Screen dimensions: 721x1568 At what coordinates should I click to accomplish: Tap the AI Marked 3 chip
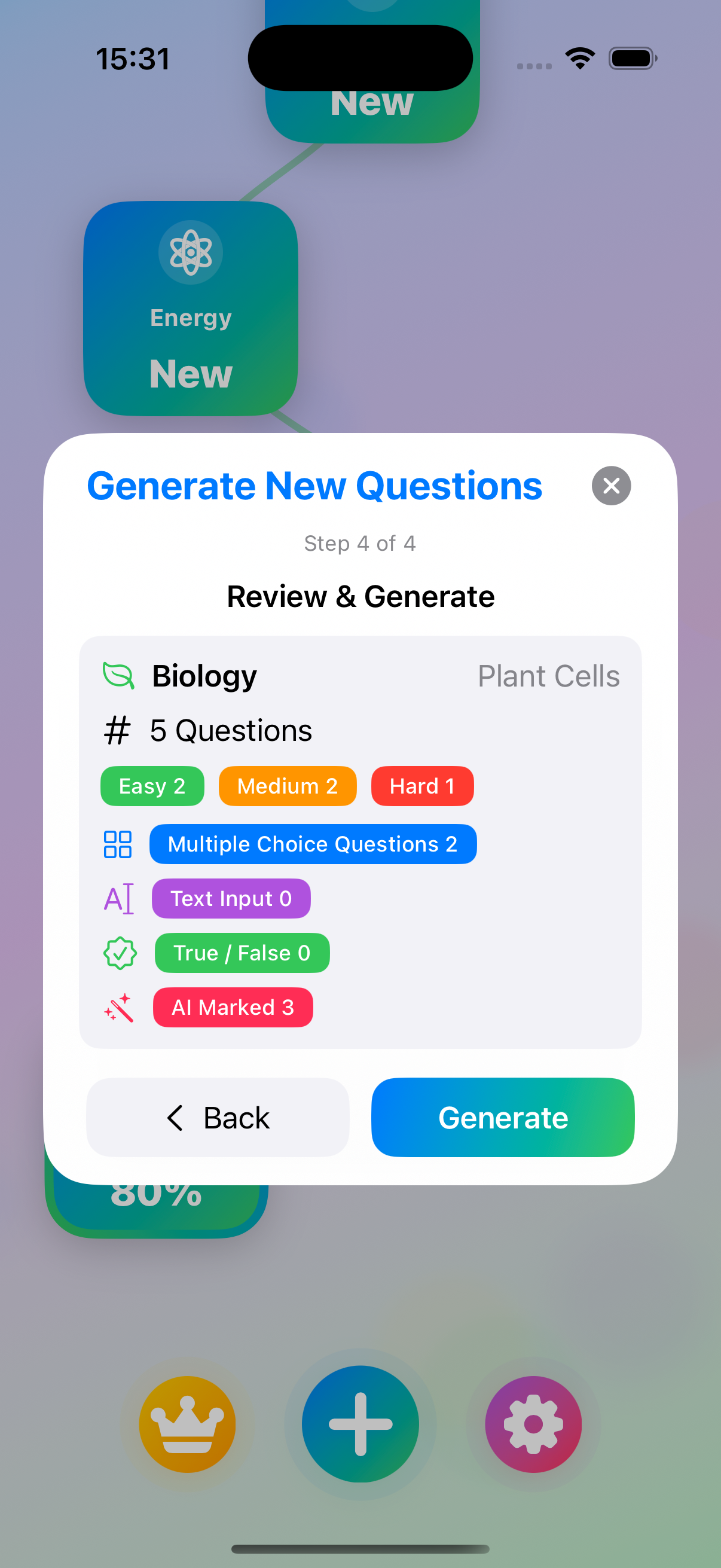pos(233,1008)
